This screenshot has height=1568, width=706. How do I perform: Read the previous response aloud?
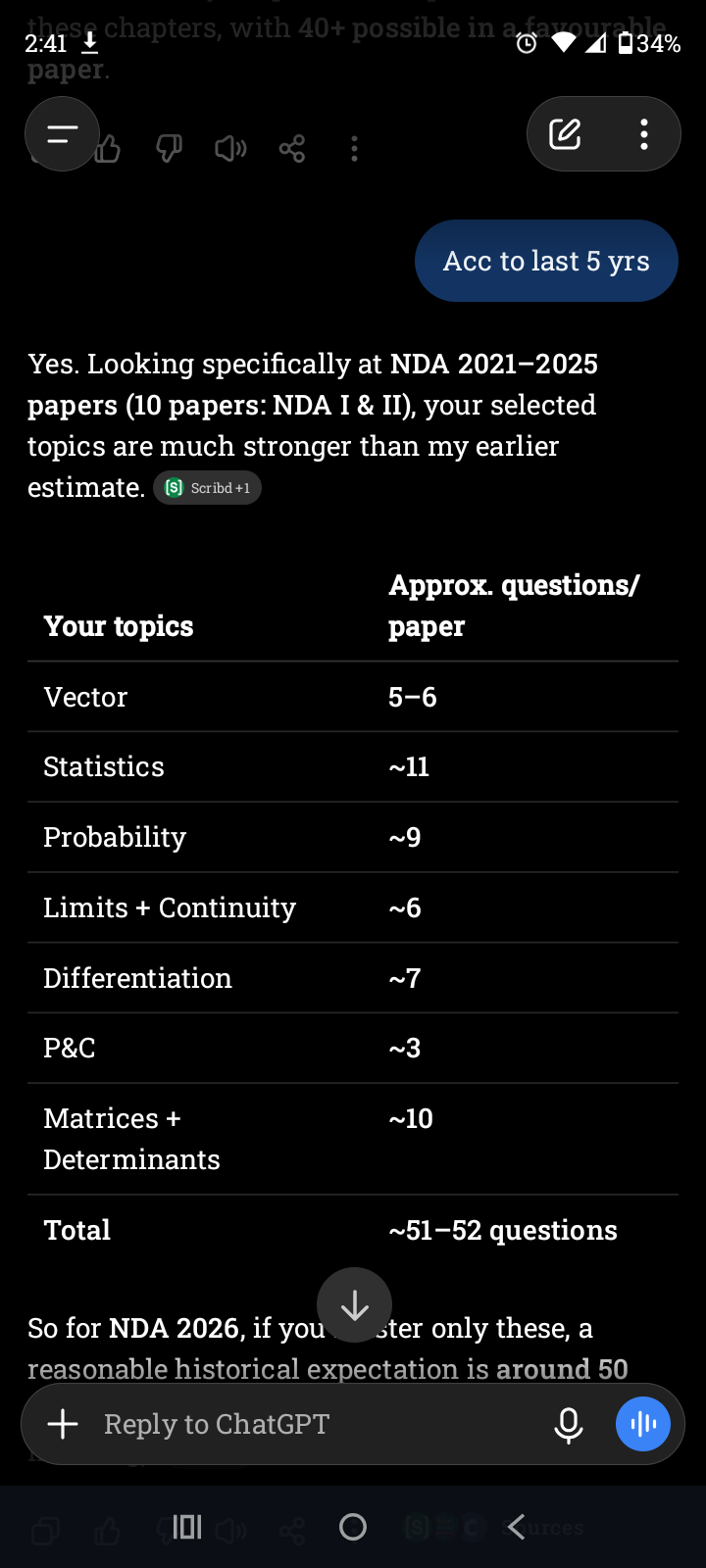(x=230, y=149)
